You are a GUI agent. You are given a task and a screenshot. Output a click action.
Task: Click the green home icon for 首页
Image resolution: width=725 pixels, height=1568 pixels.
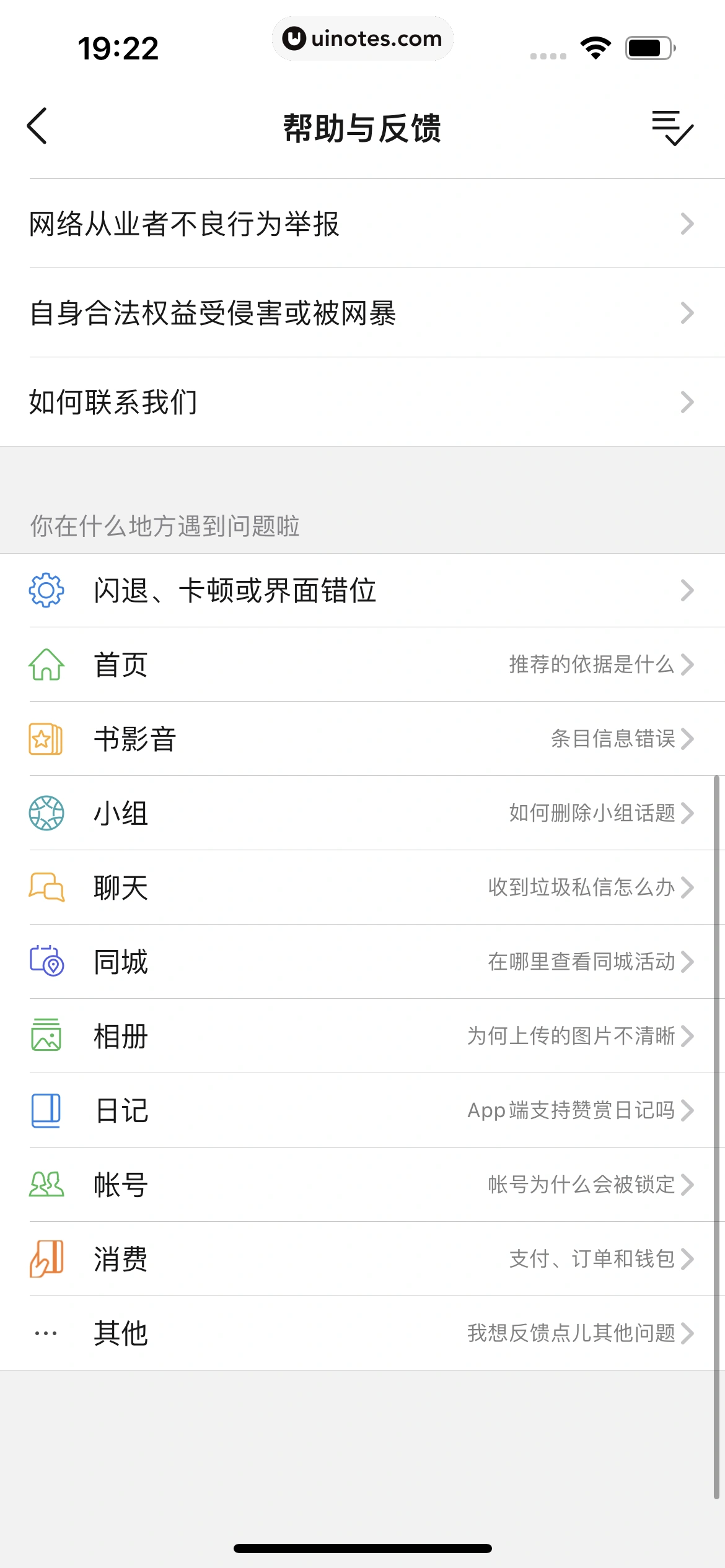pyautogui.click(x=46, y=665)
